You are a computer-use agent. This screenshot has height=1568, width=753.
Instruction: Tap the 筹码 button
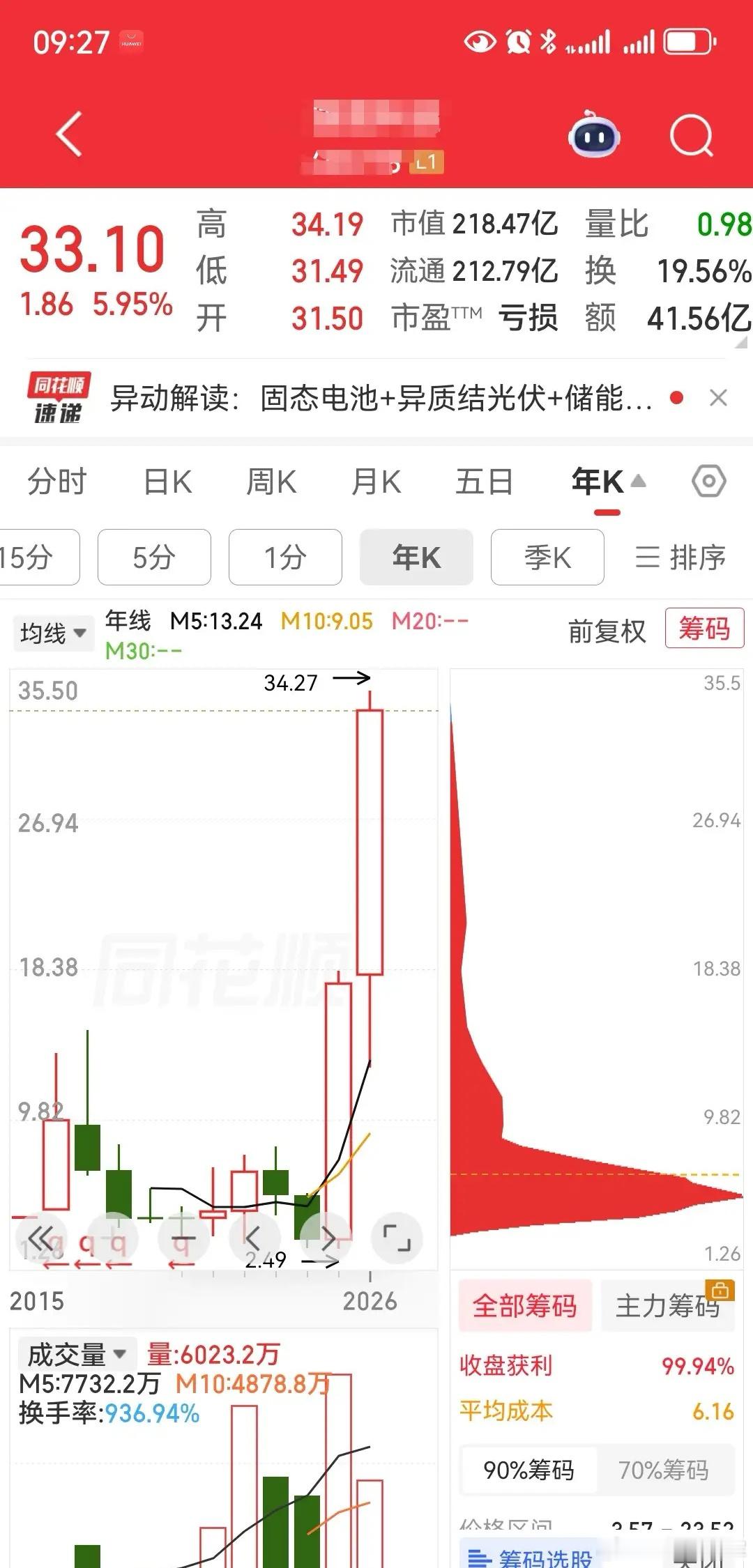704,629
